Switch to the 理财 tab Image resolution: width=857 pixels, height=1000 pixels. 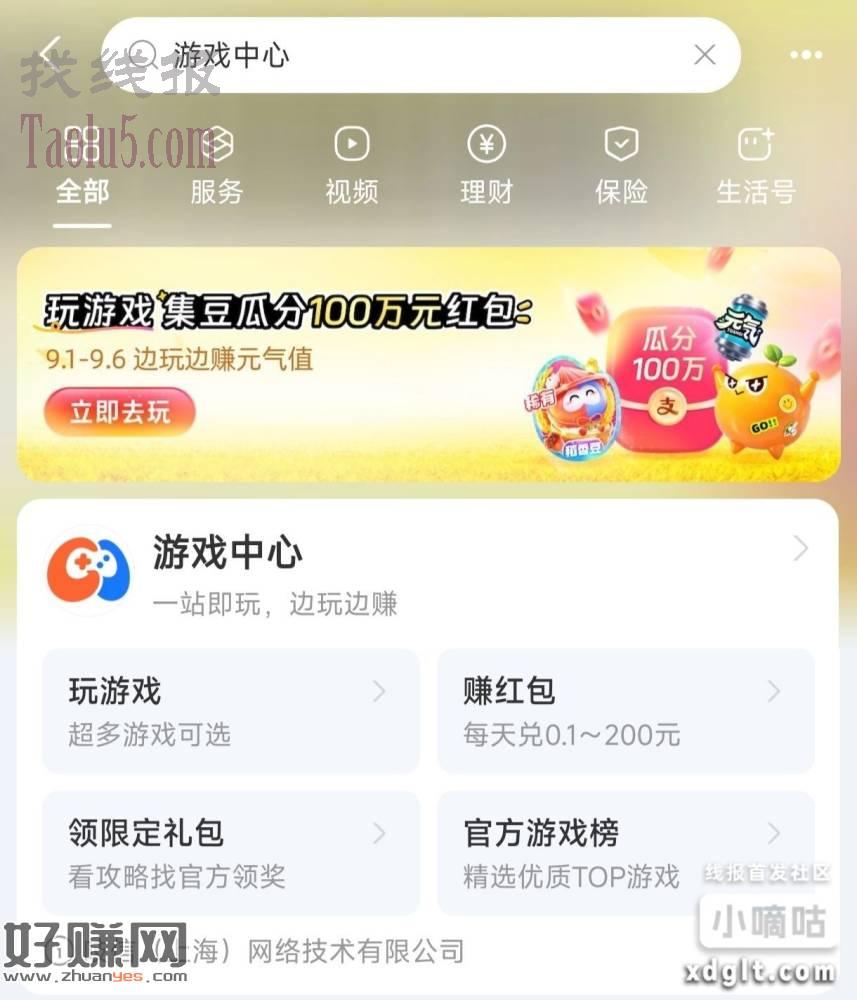click(486, 168)
